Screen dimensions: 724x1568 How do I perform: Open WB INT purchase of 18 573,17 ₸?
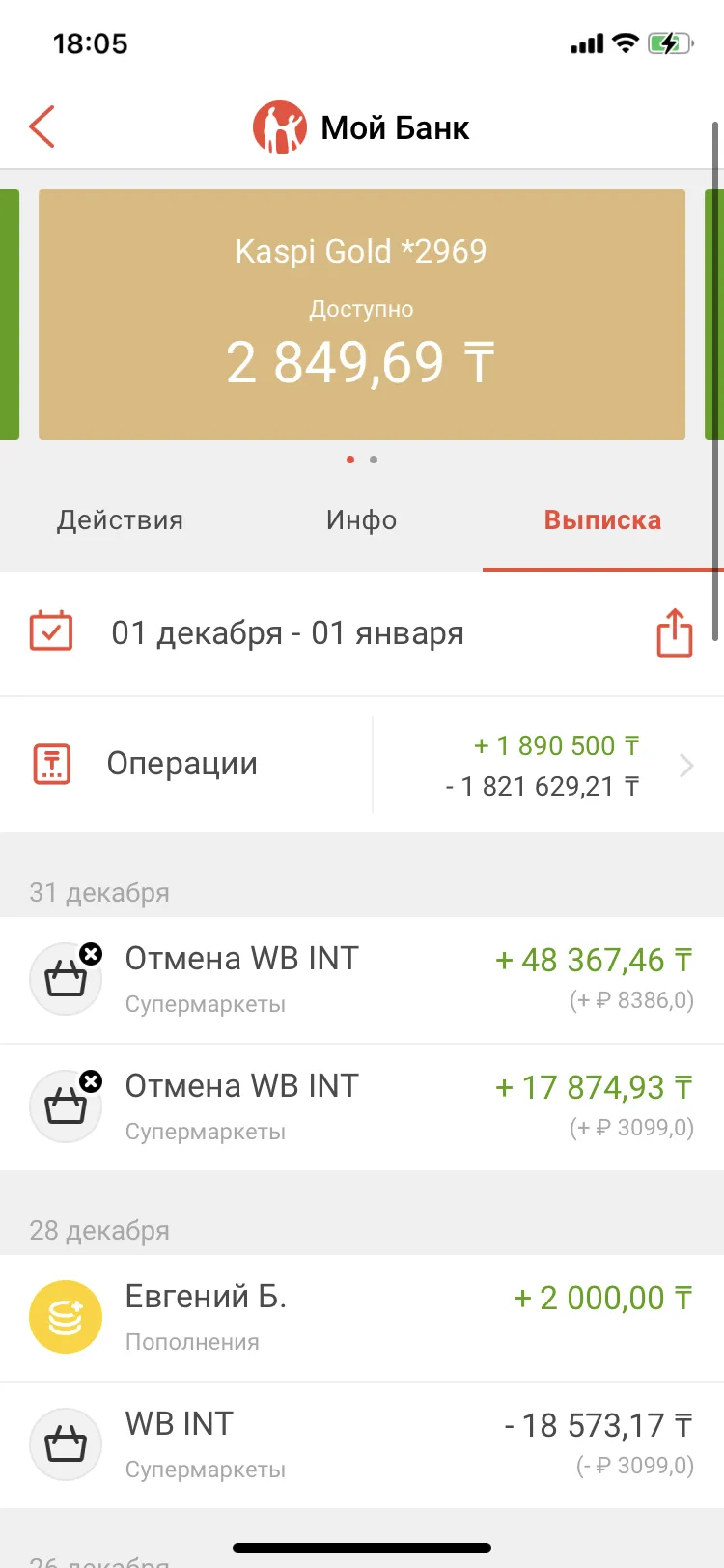(x=362, y=1445)
